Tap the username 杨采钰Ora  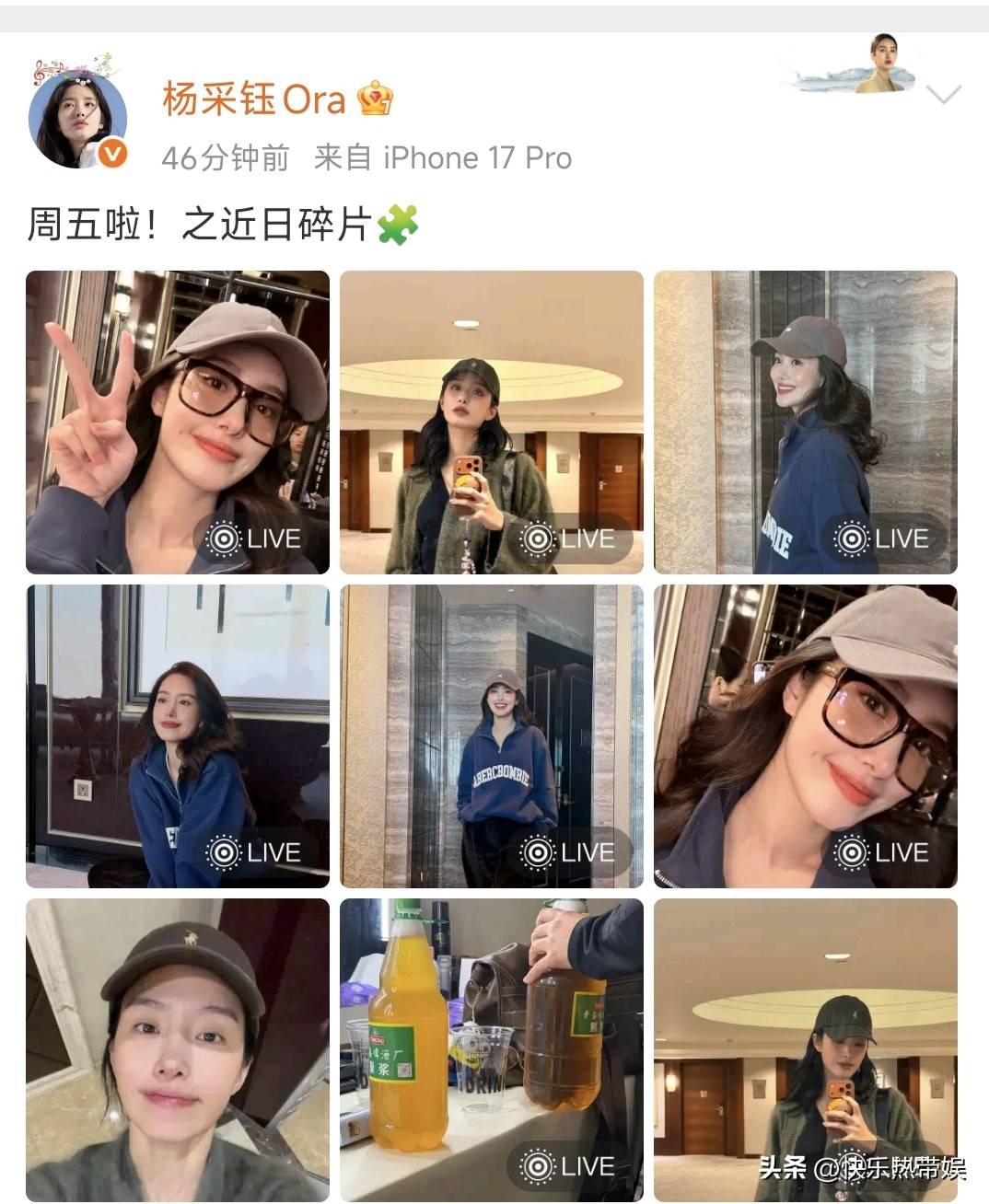(253, 99)
